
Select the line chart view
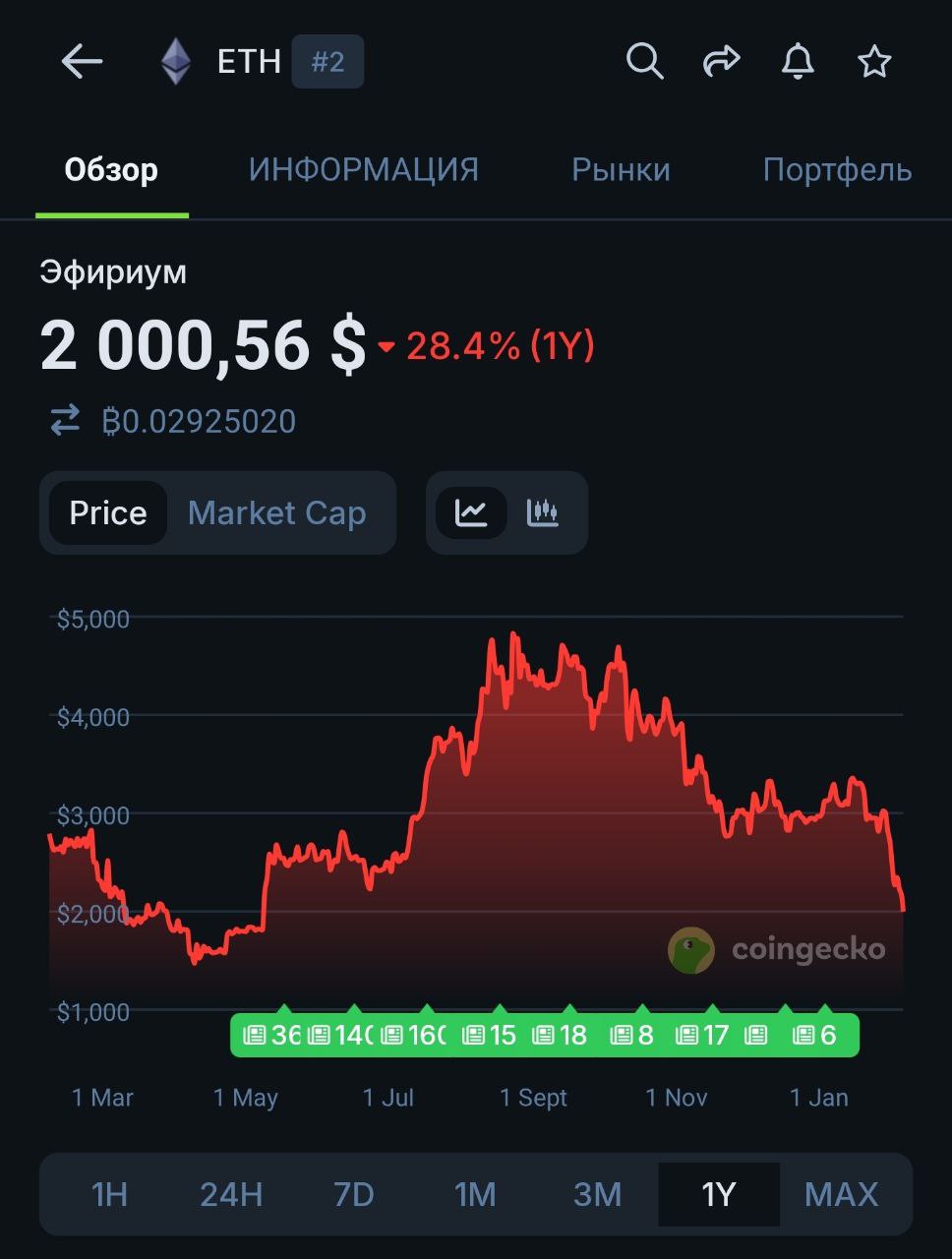coord(471,512)
